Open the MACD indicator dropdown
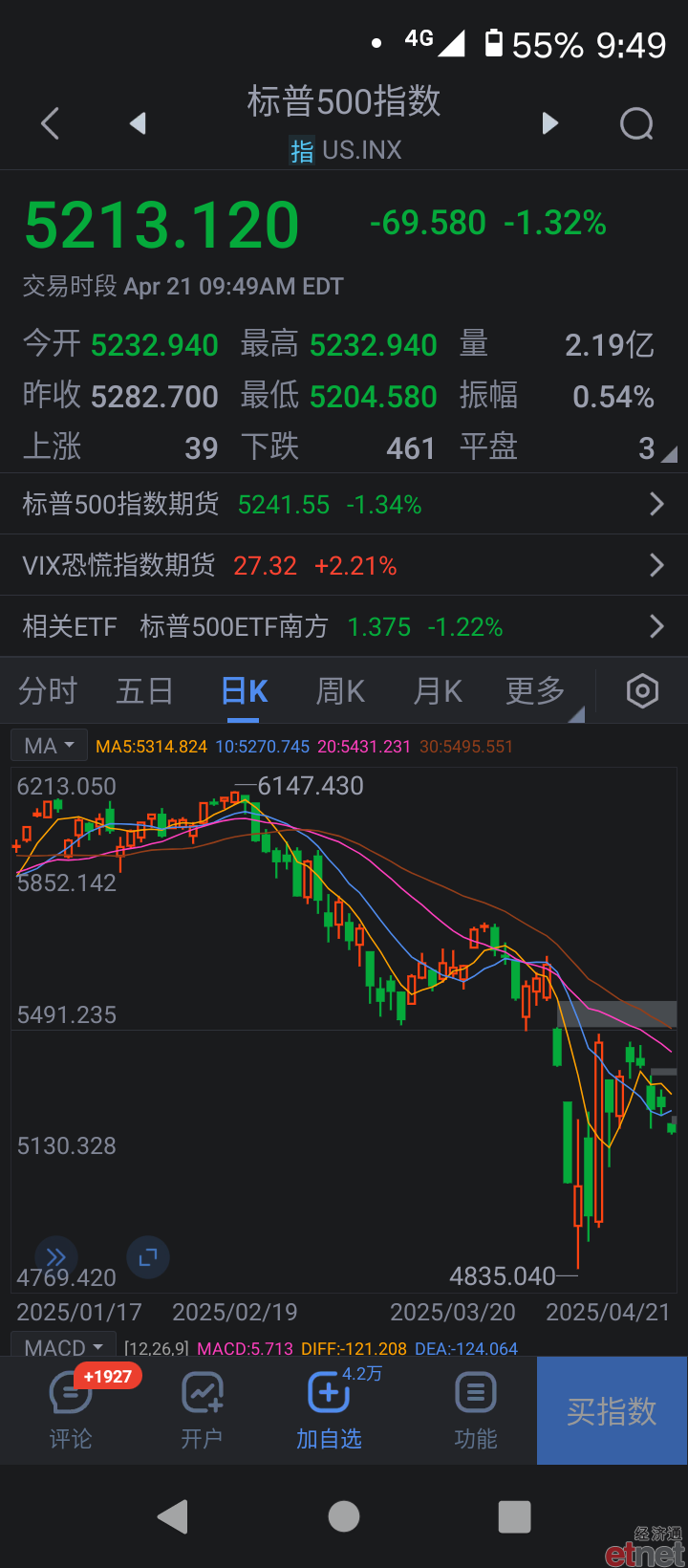The image size is (688, 1568). [x=63, y=1347]
